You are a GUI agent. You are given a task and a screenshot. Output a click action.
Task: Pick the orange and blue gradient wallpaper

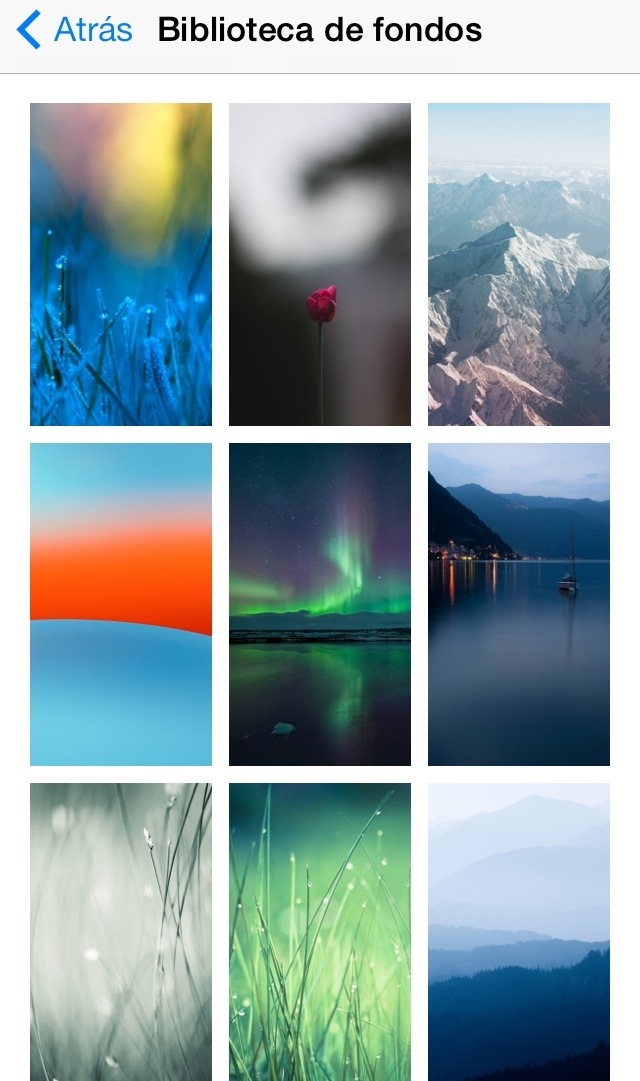point(121,604)
